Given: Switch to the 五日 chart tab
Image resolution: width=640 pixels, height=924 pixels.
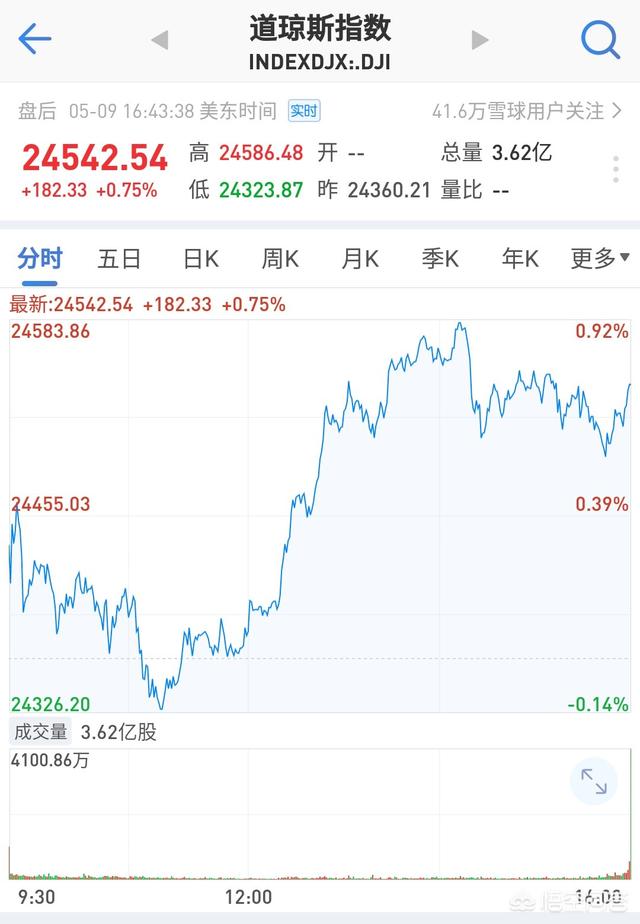Looking at the screenshot, I should coord(119,259).
